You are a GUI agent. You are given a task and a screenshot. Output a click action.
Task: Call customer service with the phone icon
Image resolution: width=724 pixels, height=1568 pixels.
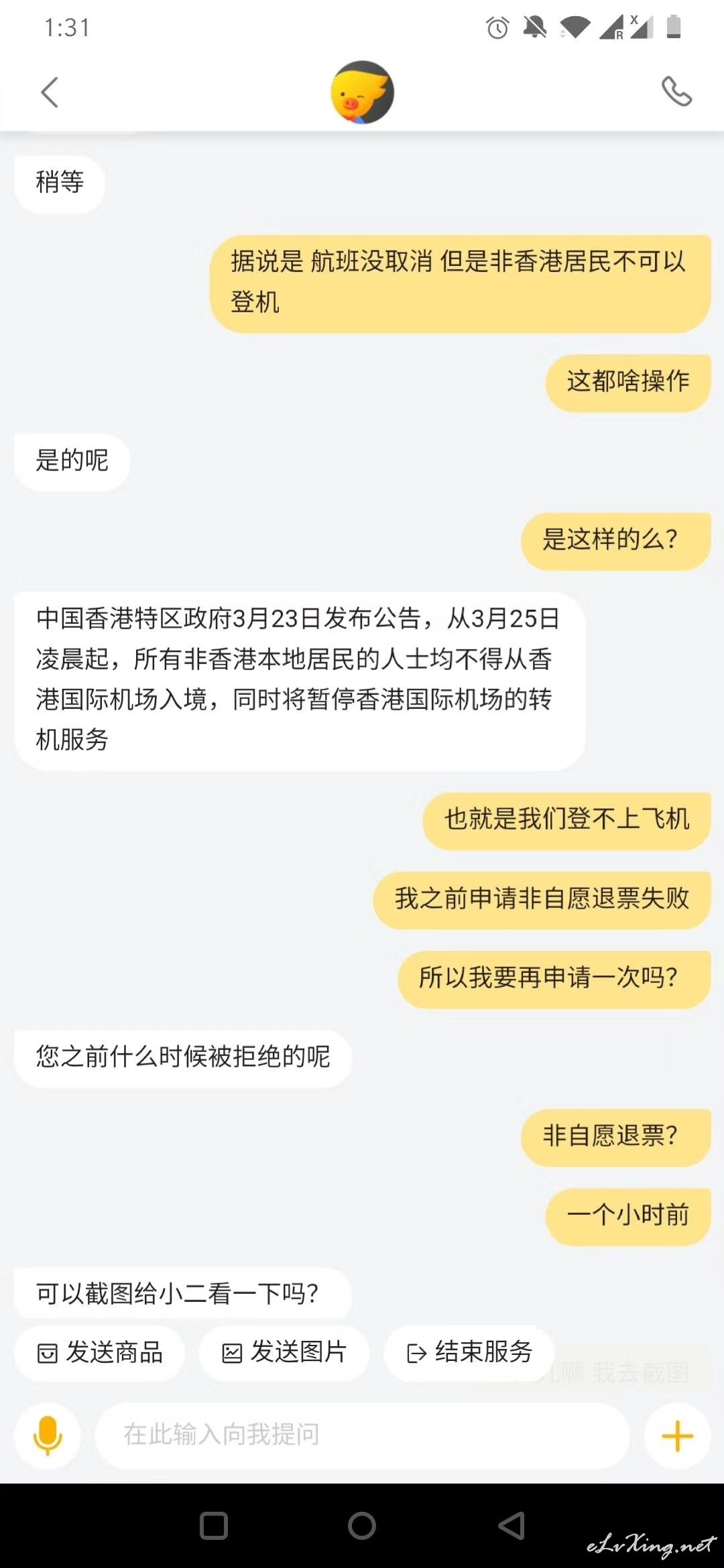pyautogui.click(x=676, y=92)
